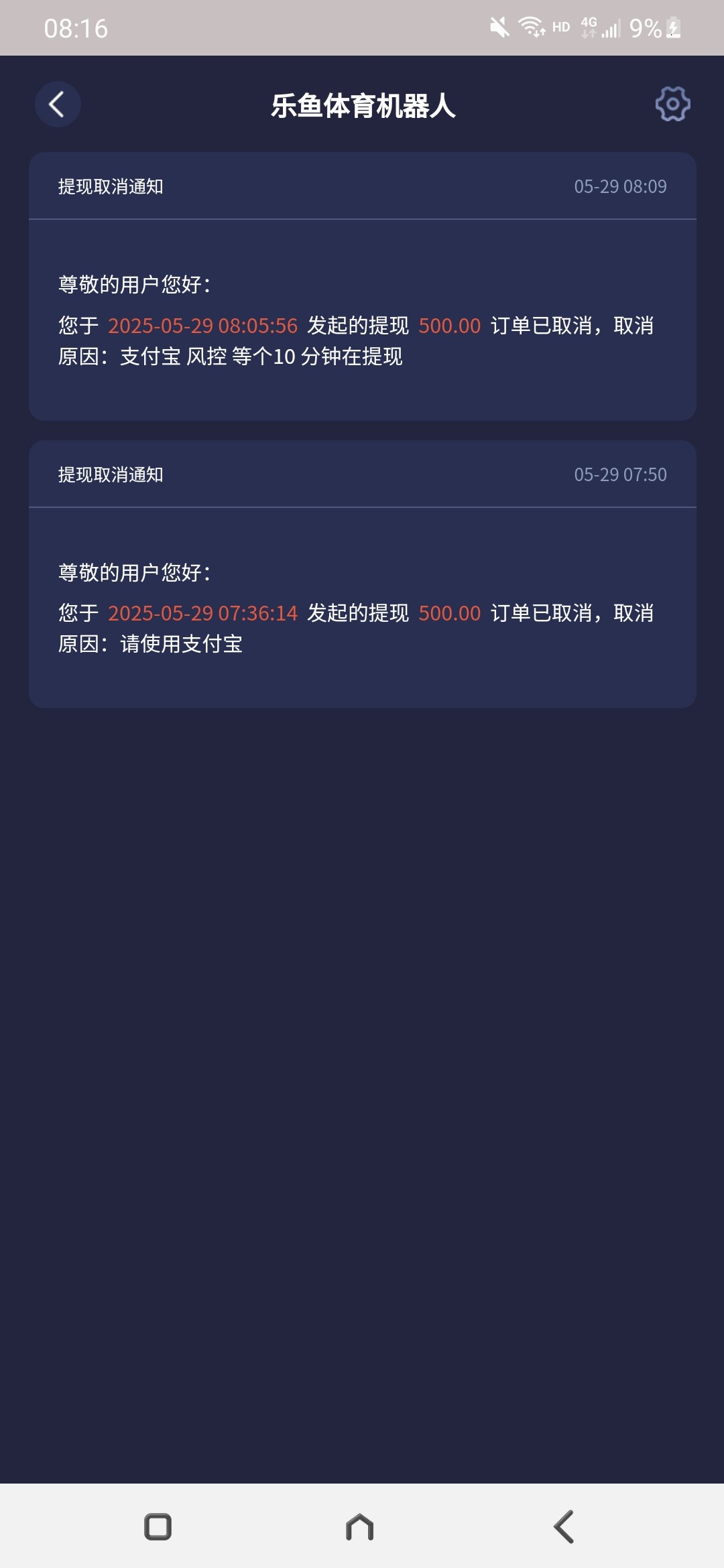724x1568 pixels.
Task: Tap the system back button
Action: click(564, 1527)
